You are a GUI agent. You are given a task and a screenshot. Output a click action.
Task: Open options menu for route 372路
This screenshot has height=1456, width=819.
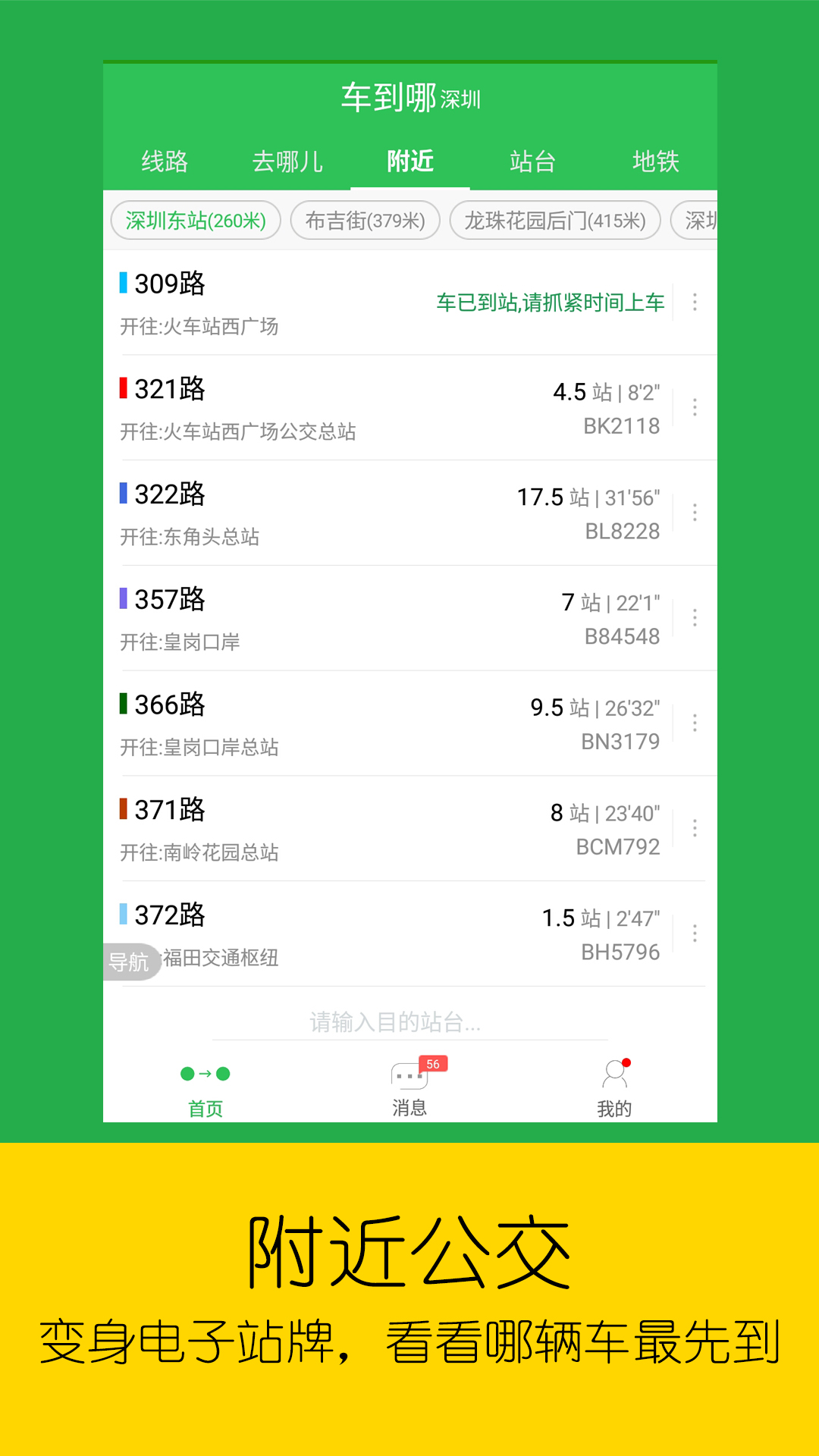[x=694, y=934]
